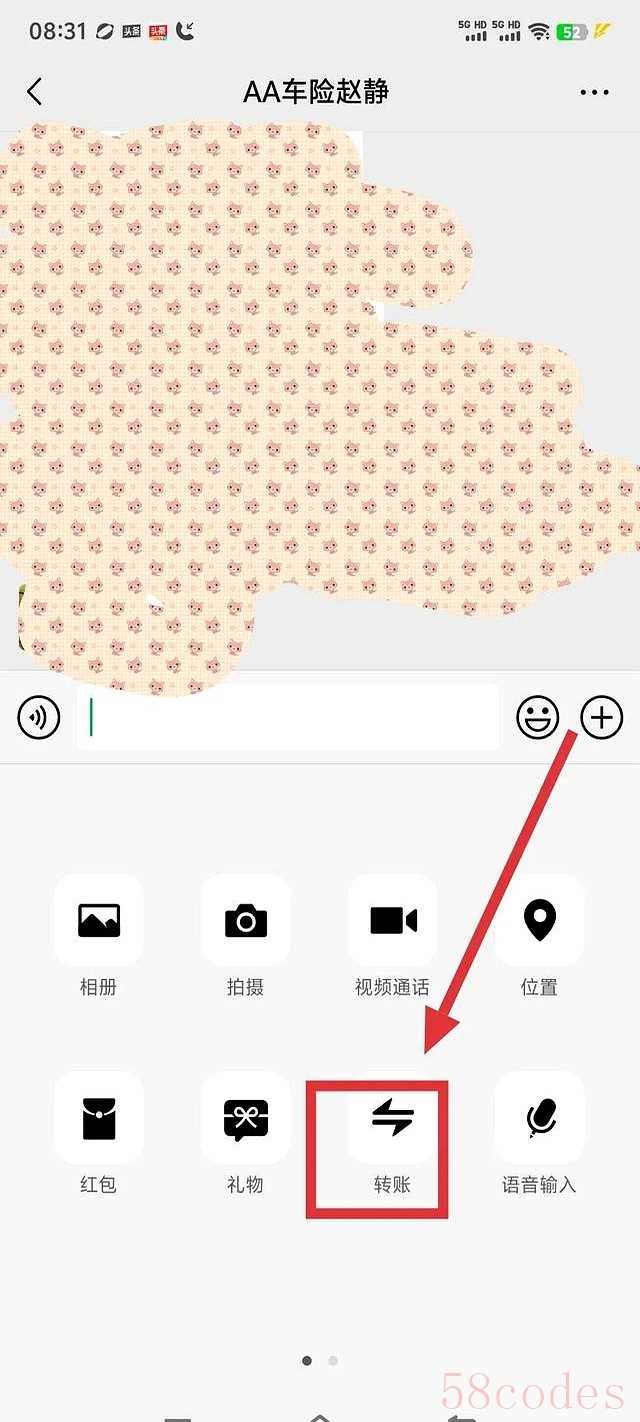The height and width of the screenshot is (1422, 640).
Task: Start a 视频通话 call
Action: pos(392,921)
